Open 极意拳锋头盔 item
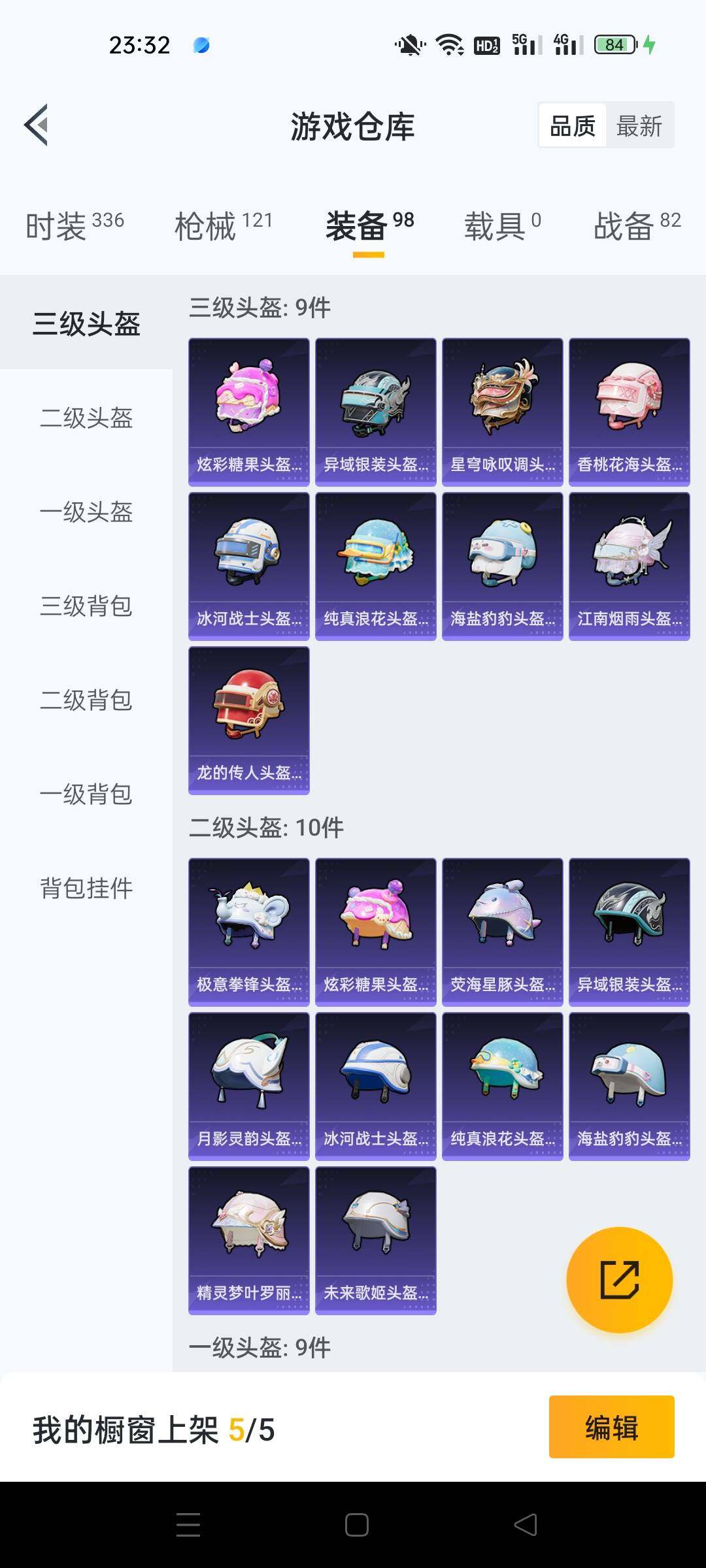The width and height of the screenshot is (706, 1568). [x=248, y=932]
